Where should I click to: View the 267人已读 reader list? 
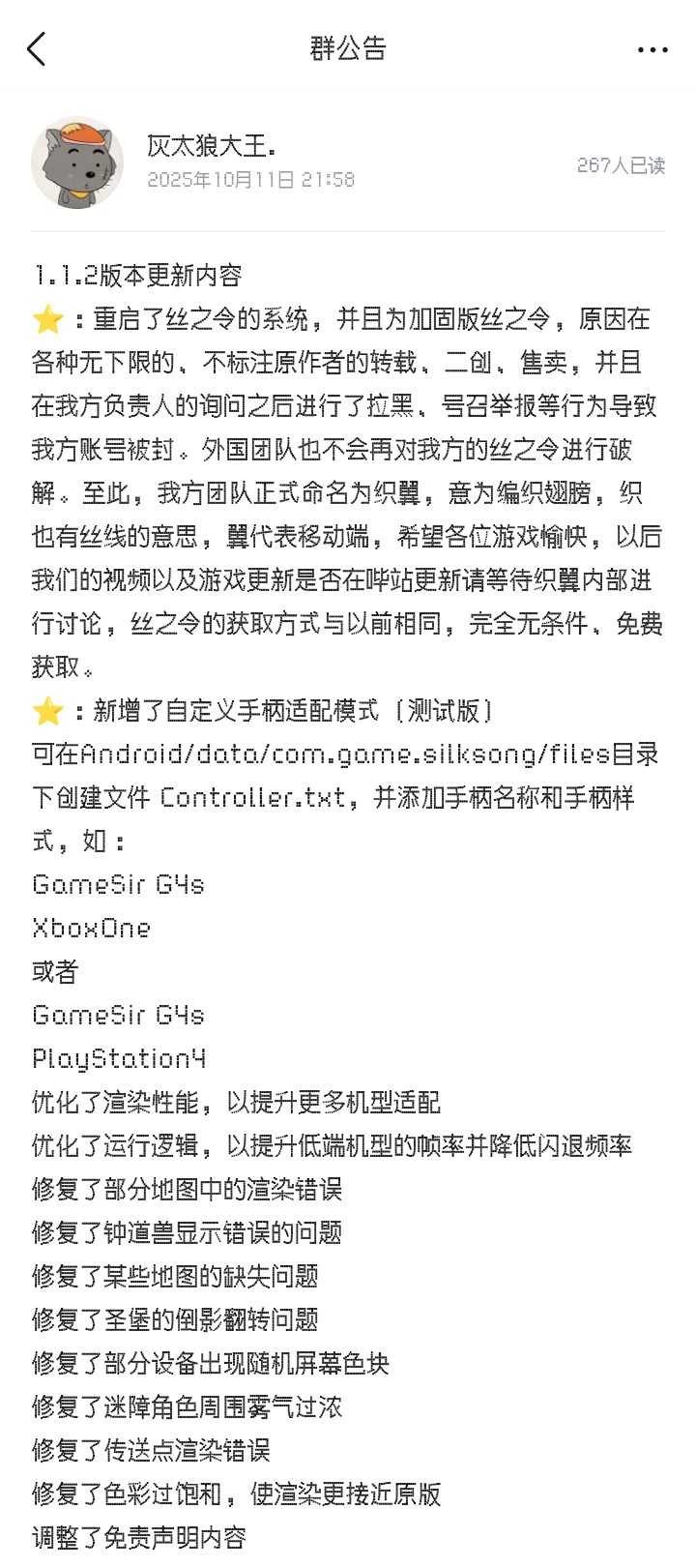click(621, 165)
